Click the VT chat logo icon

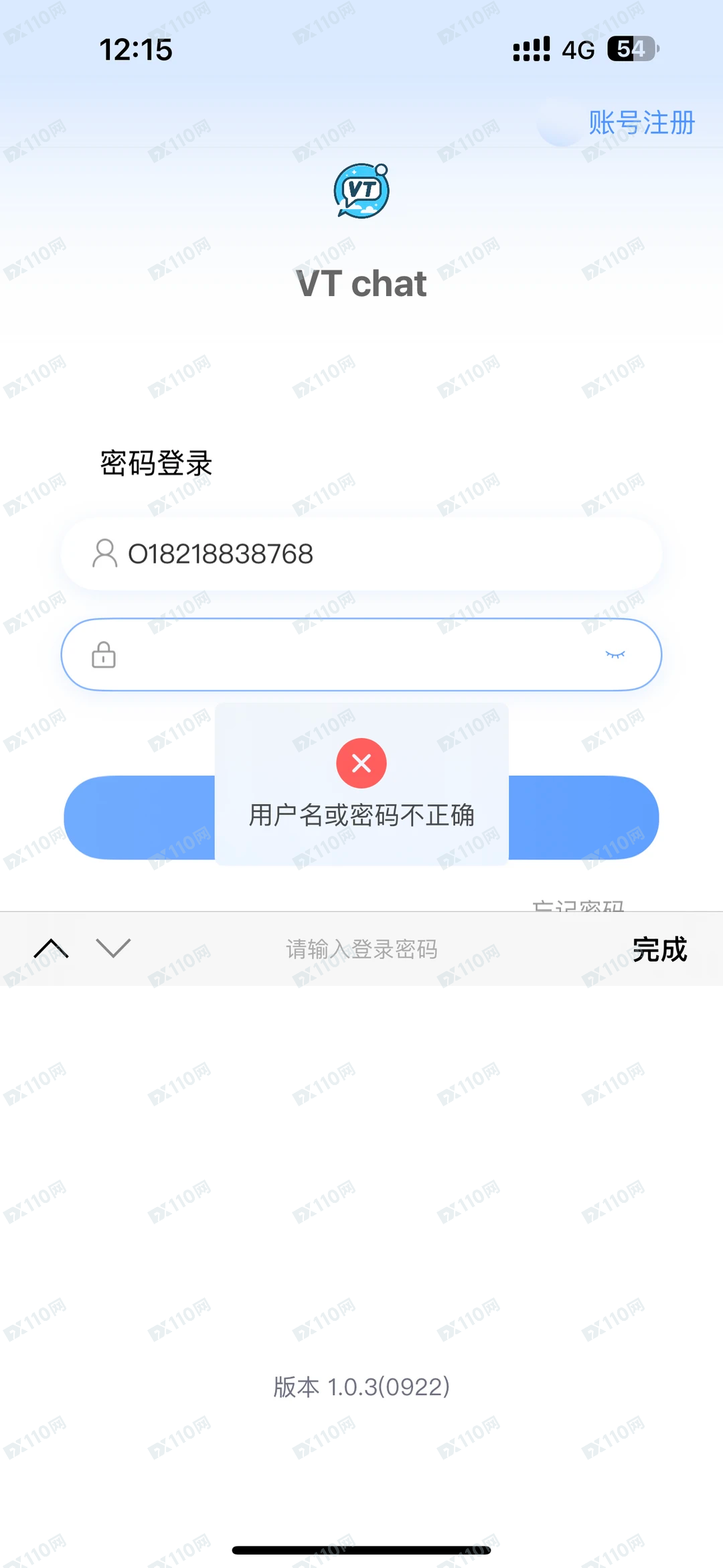(x=361, y=190)
